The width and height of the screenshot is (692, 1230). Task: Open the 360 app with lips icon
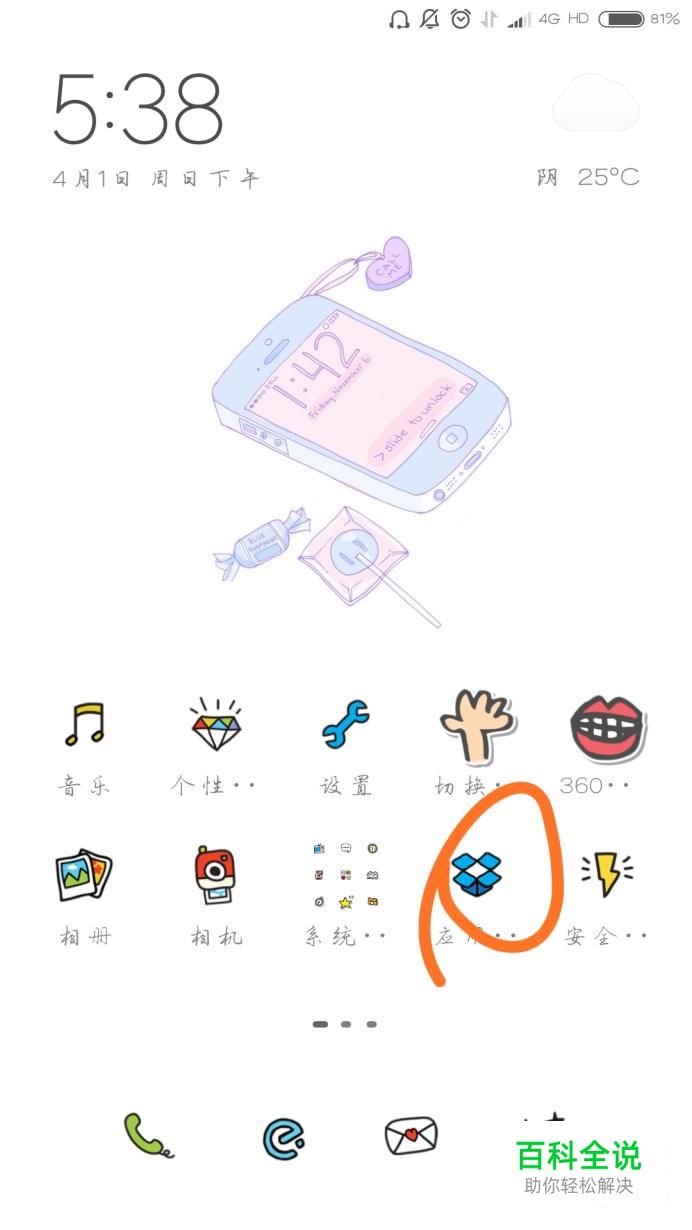pos(606,725)
